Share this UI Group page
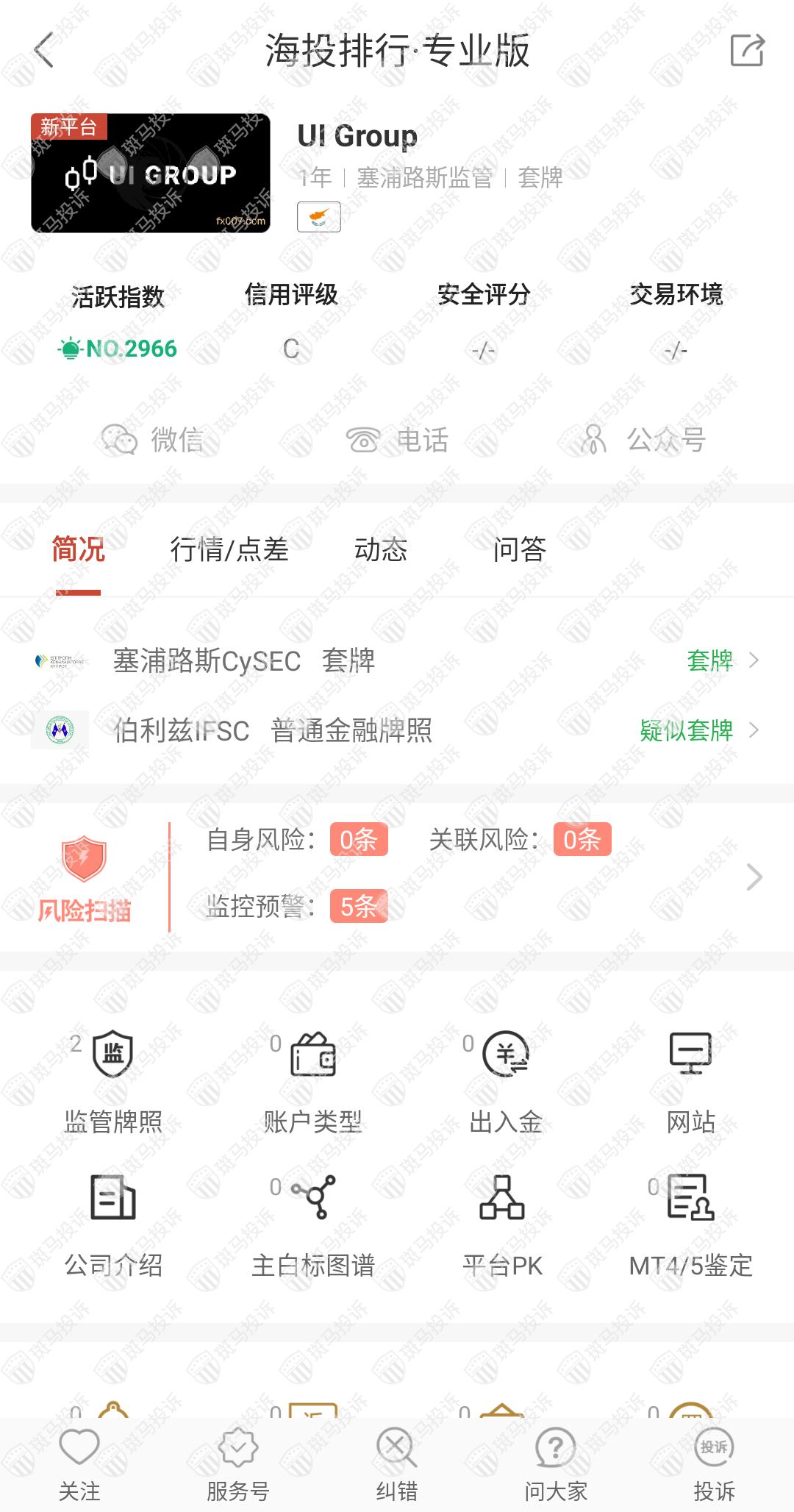This screenshot has width=794, height=1512. coord(747,51)
